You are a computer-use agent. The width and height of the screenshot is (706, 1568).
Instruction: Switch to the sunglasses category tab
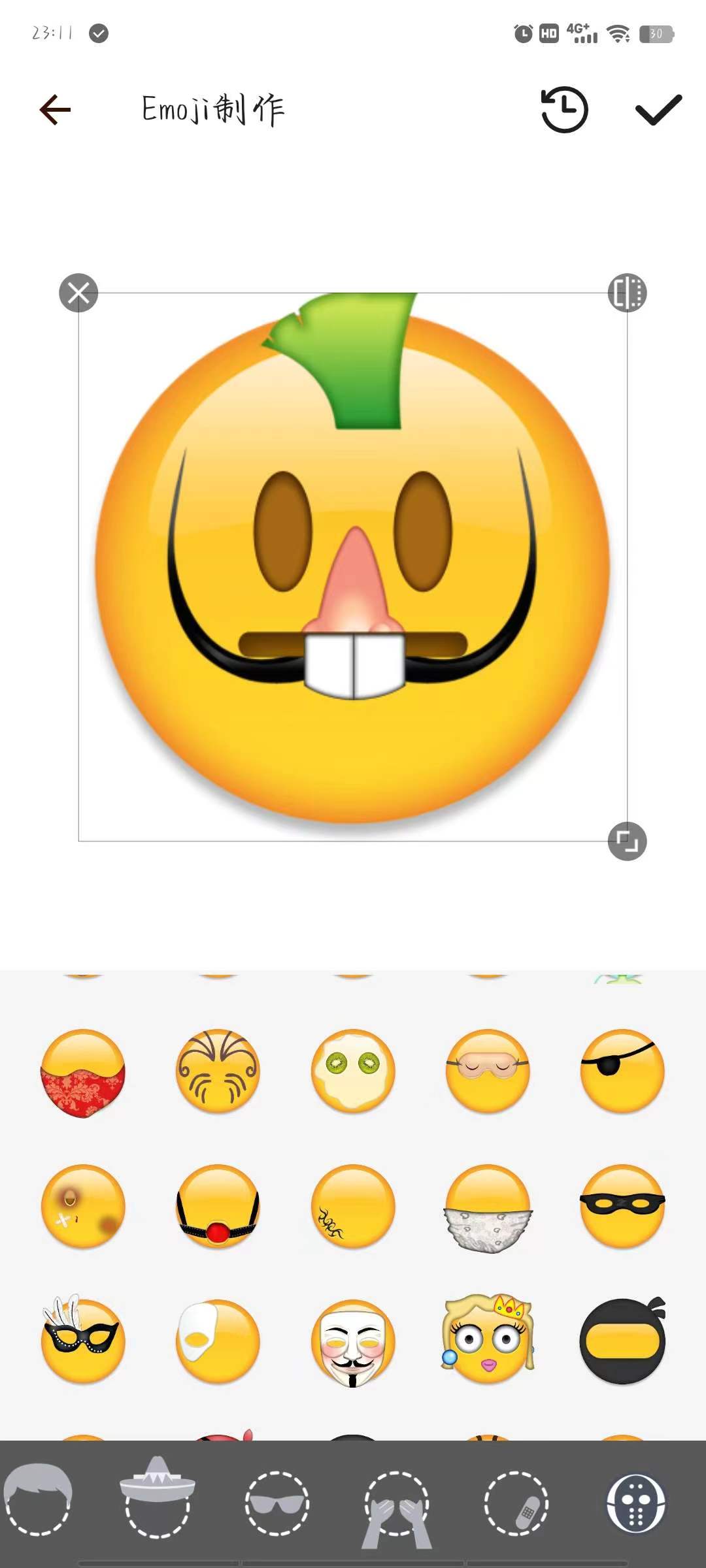pos(277,1503)
